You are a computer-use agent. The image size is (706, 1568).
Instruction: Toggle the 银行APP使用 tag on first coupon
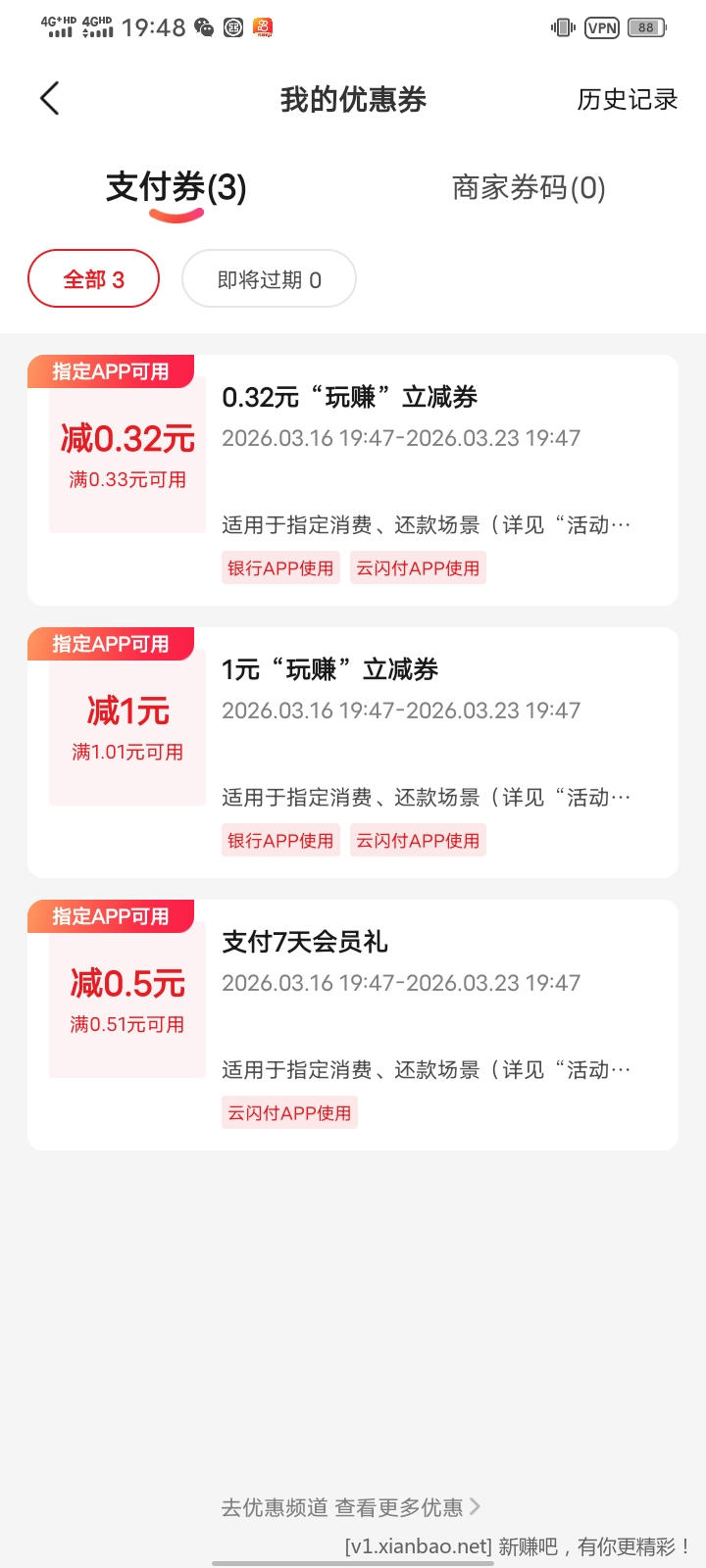(x=280, y=567)
